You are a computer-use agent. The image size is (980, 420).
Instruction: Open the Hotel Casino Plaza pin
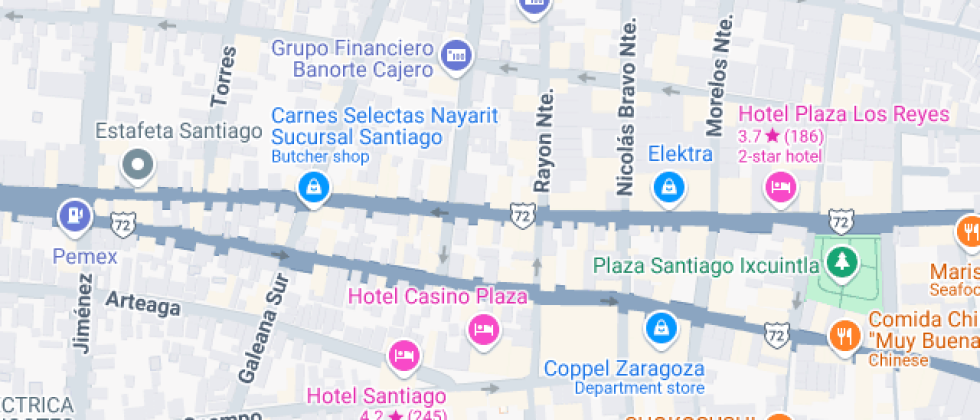click(x=484, y=328)
